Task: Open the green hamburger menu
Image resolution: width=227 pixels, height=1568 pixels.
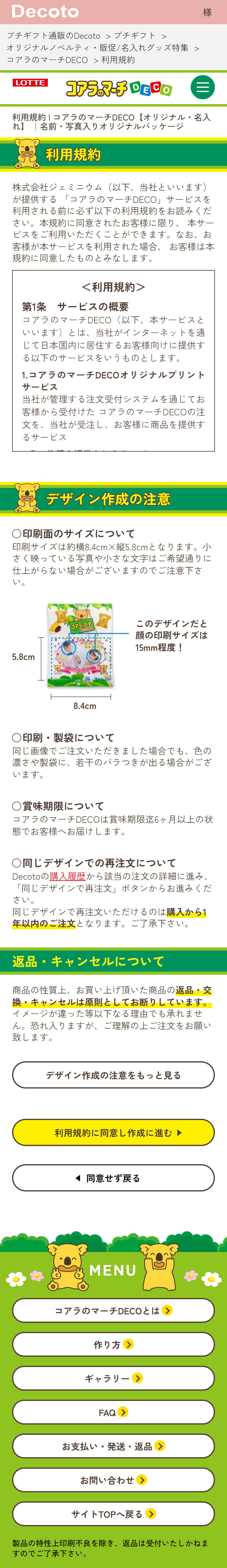Action: point(203,87)
